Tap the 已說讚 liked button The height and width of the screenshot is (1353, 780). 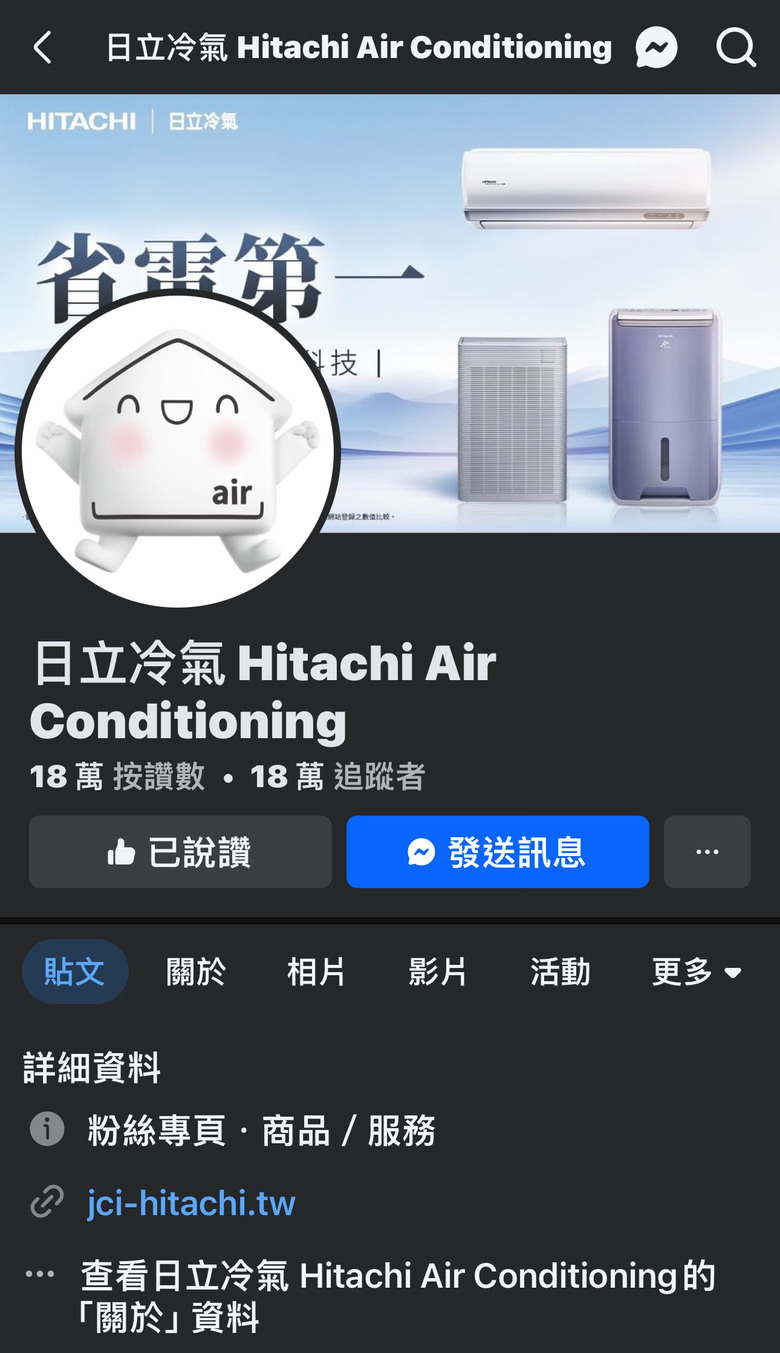point(180,852)
